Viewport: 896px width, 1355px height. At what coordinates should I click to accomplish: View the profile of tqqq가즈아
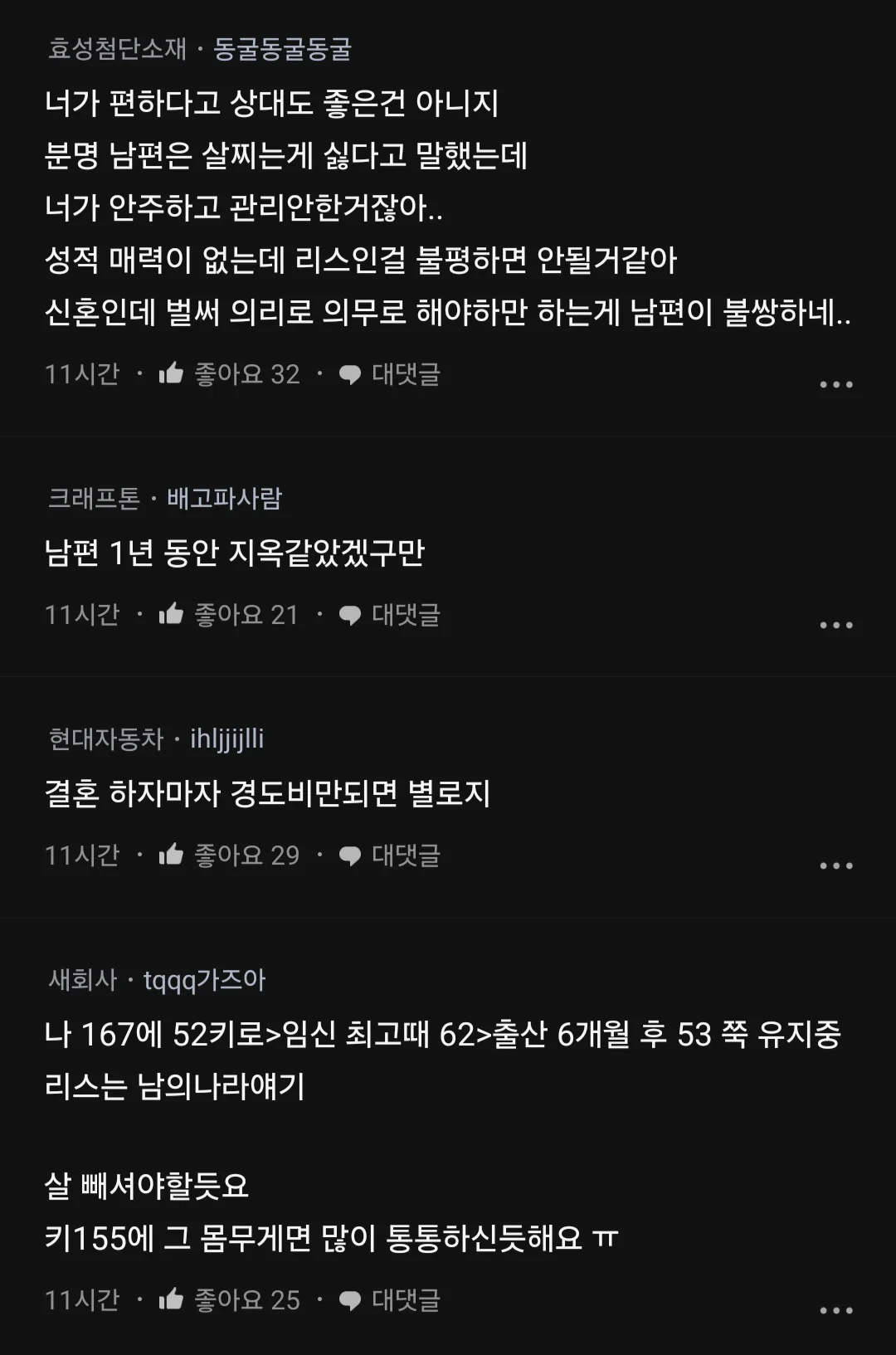click(204, 980)
